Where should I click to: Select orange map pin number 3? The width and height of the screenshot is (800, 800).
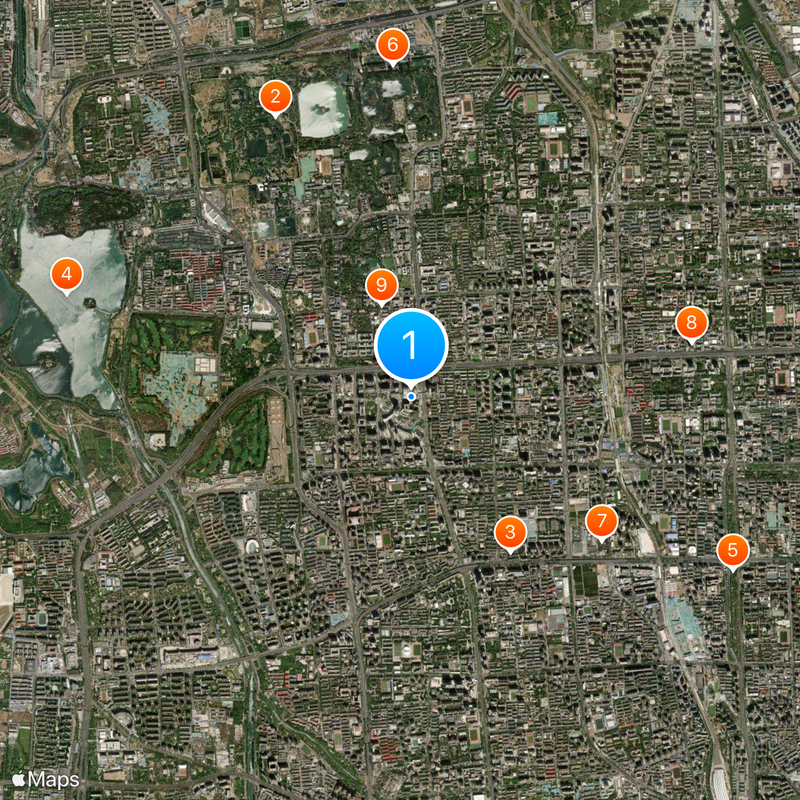tap(511, 531)
